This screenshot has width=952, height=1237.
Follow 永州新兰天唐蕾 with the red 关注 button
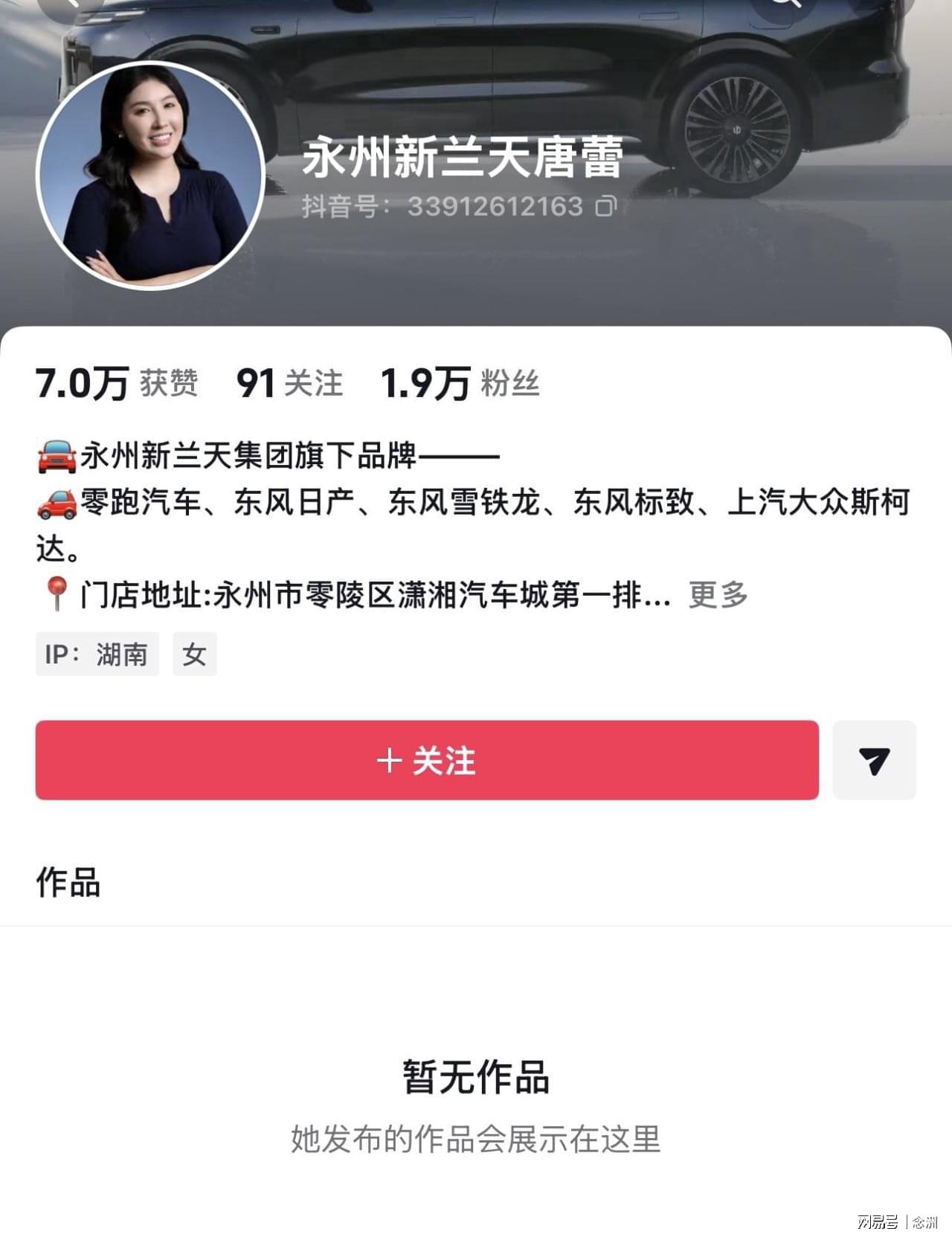pos(427,760)
